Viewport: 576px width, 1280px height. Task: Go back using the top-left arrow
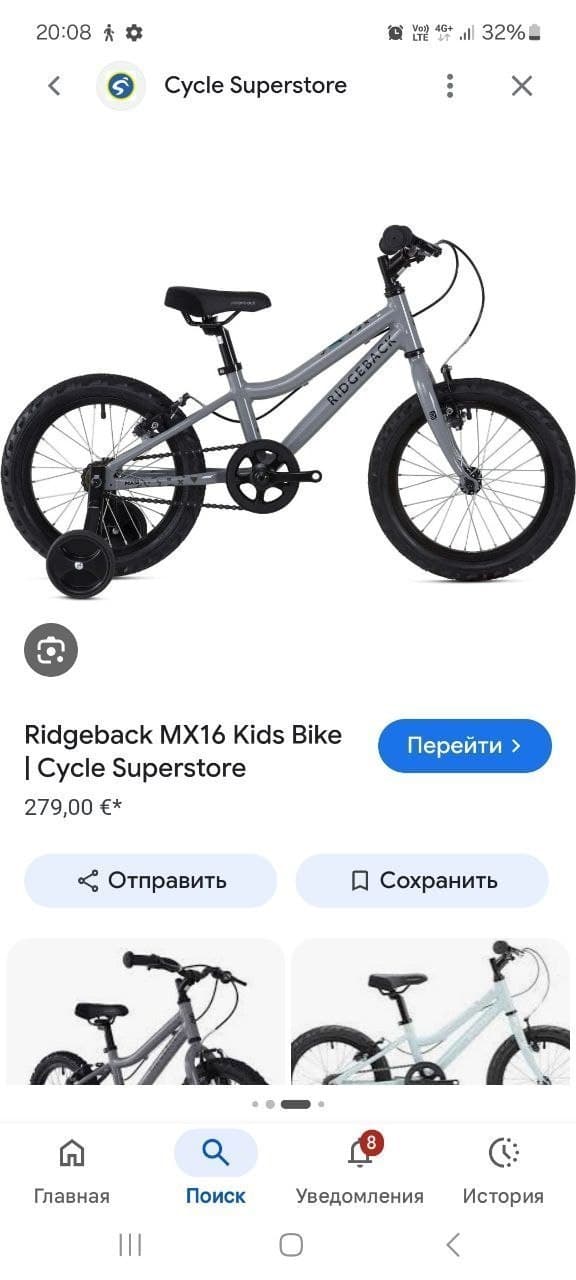tap(54, 86)
